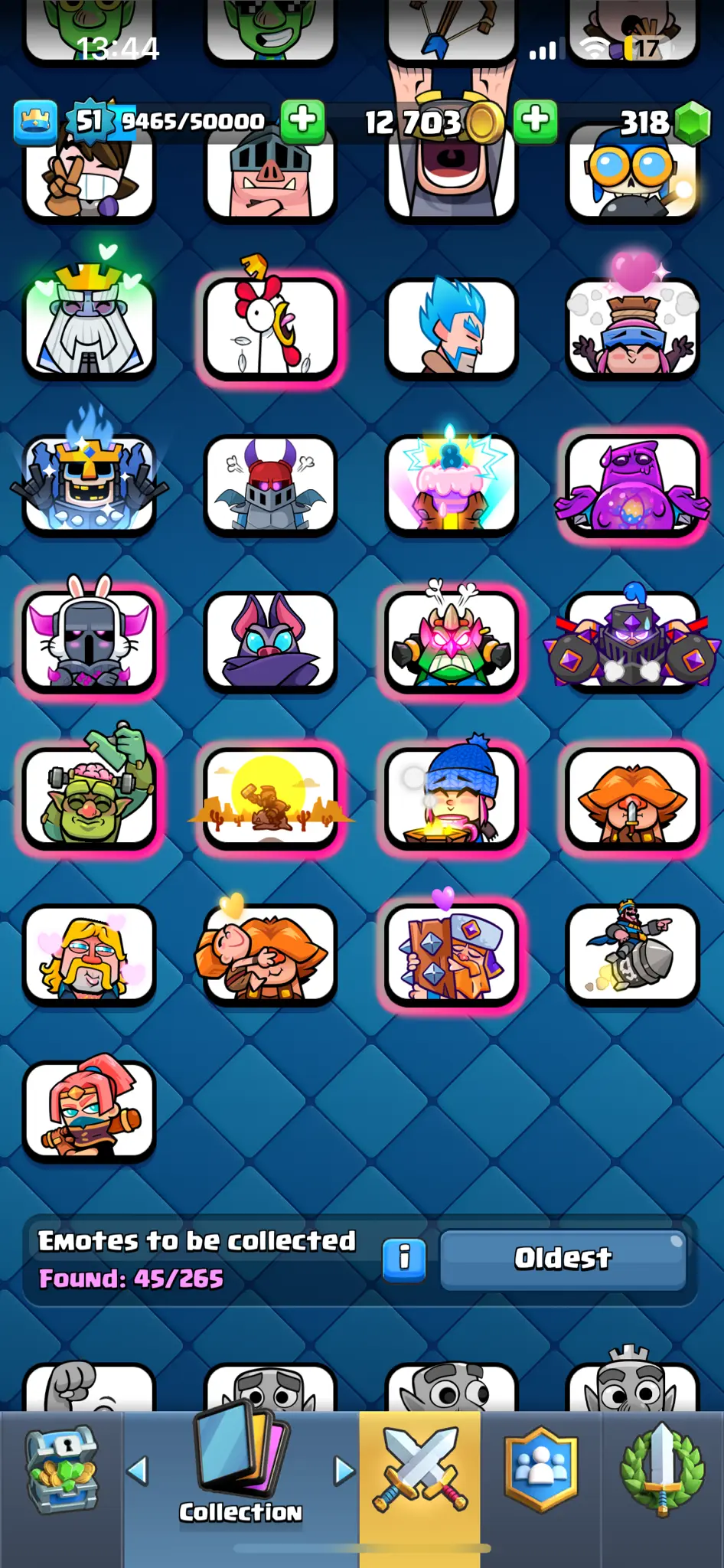
Task: Add more gold with the plus button
Action: point(535,120)
